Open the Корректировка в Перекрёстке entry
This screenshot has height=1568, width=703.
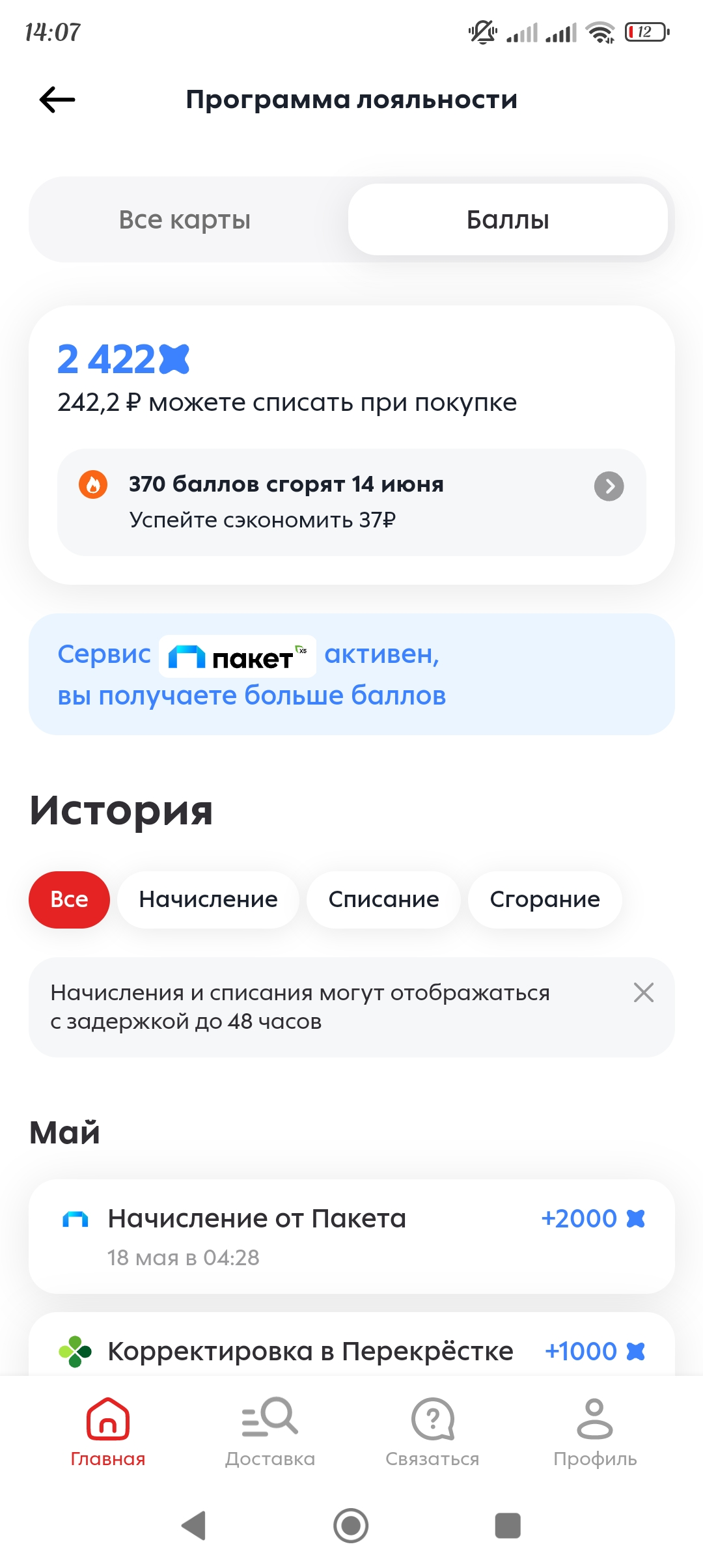tap(351, 1344)
